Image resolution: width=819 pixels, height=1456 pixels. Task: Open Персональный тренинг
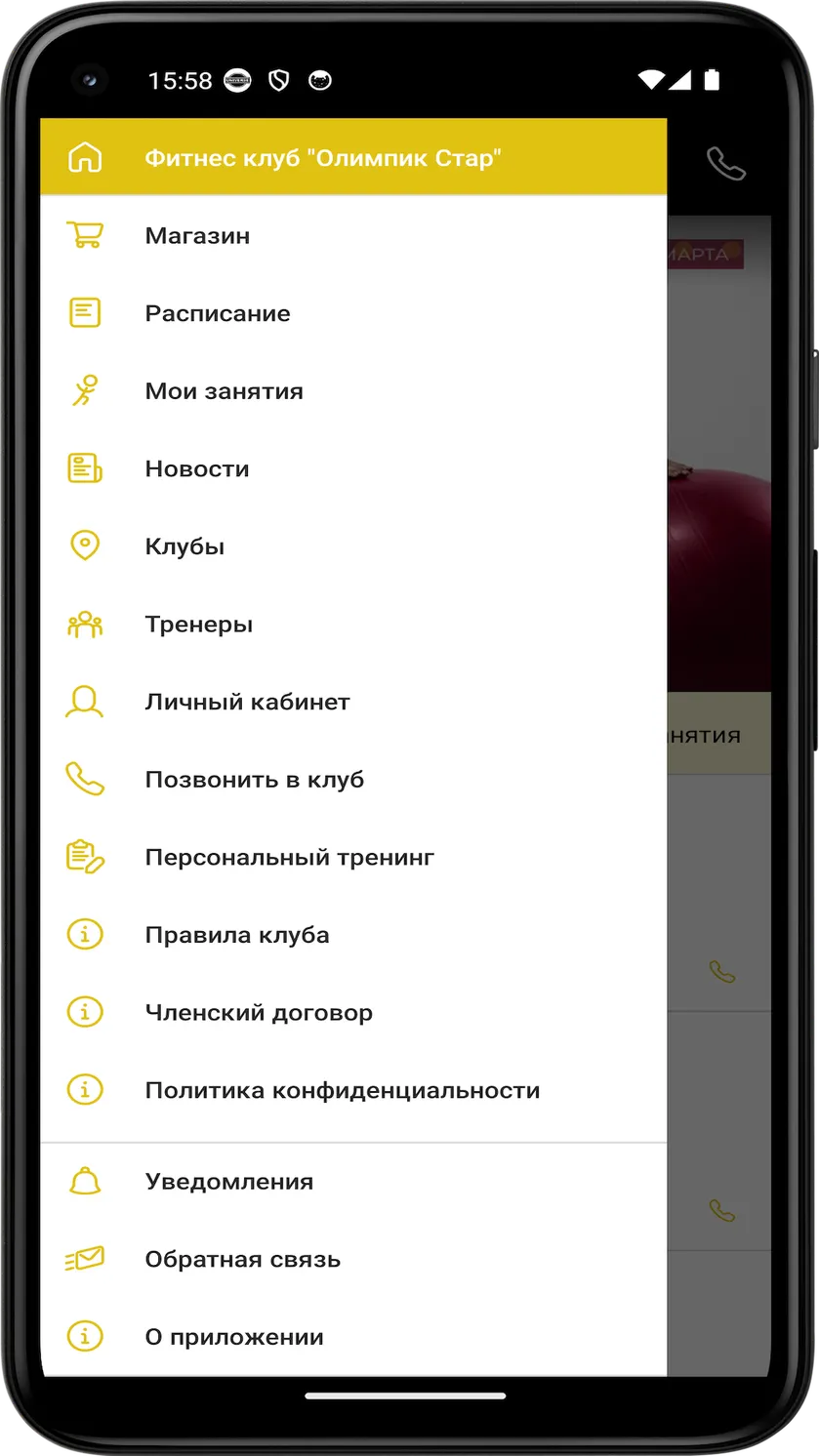click(353, 858)
